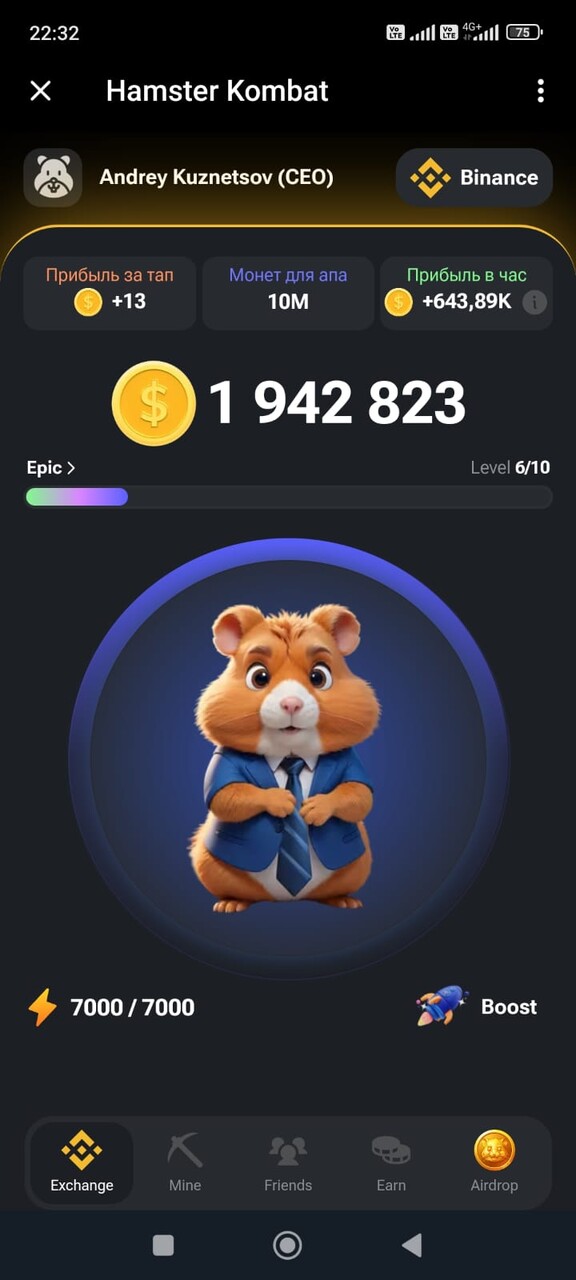Open Andrey Kuznetsov's profile avatar
The width and height of the screenshot is (576, 1280).
(x=53, y=178)
